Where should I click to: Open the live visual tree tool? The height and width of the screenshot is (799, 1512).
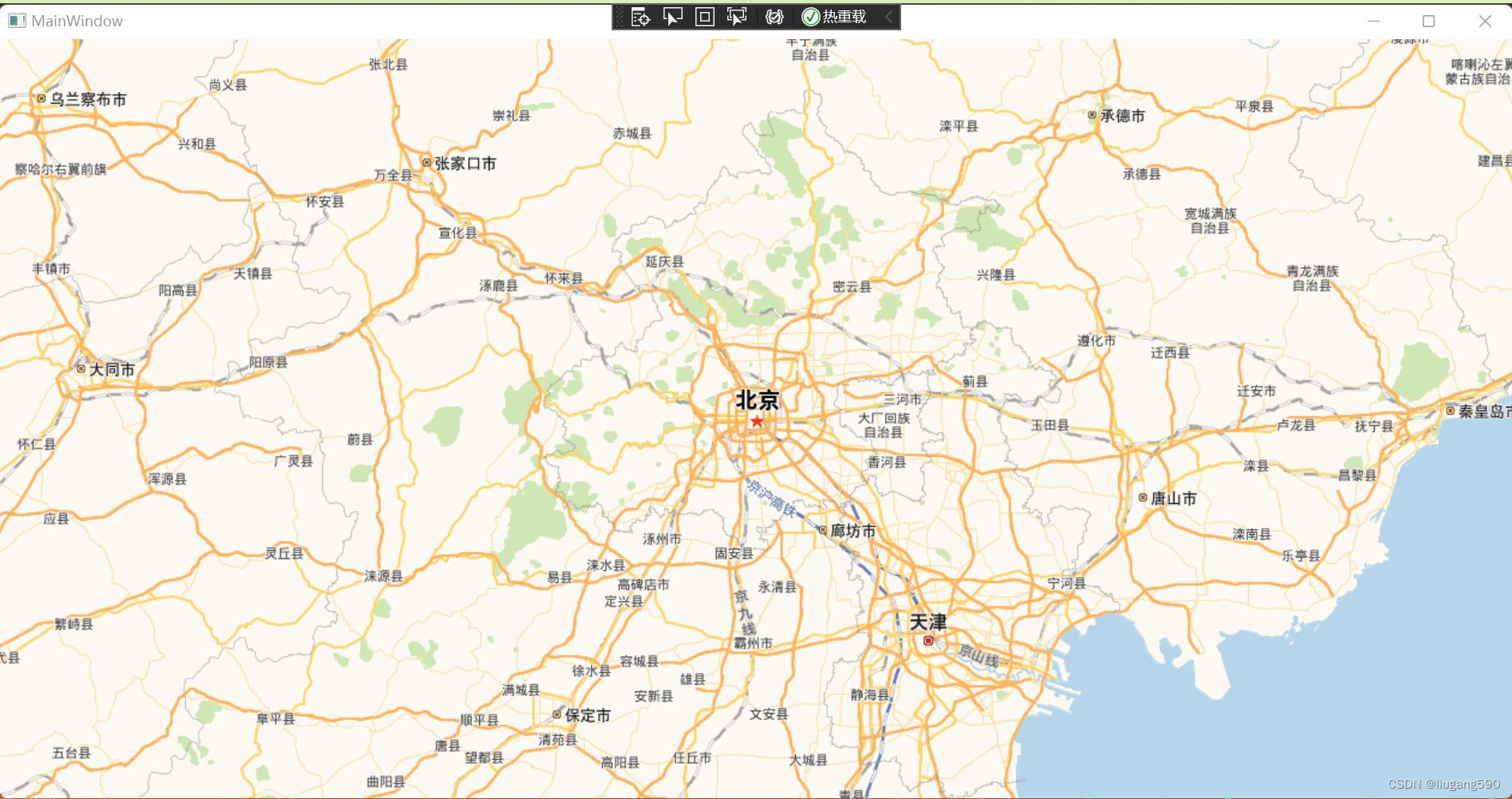640,17
